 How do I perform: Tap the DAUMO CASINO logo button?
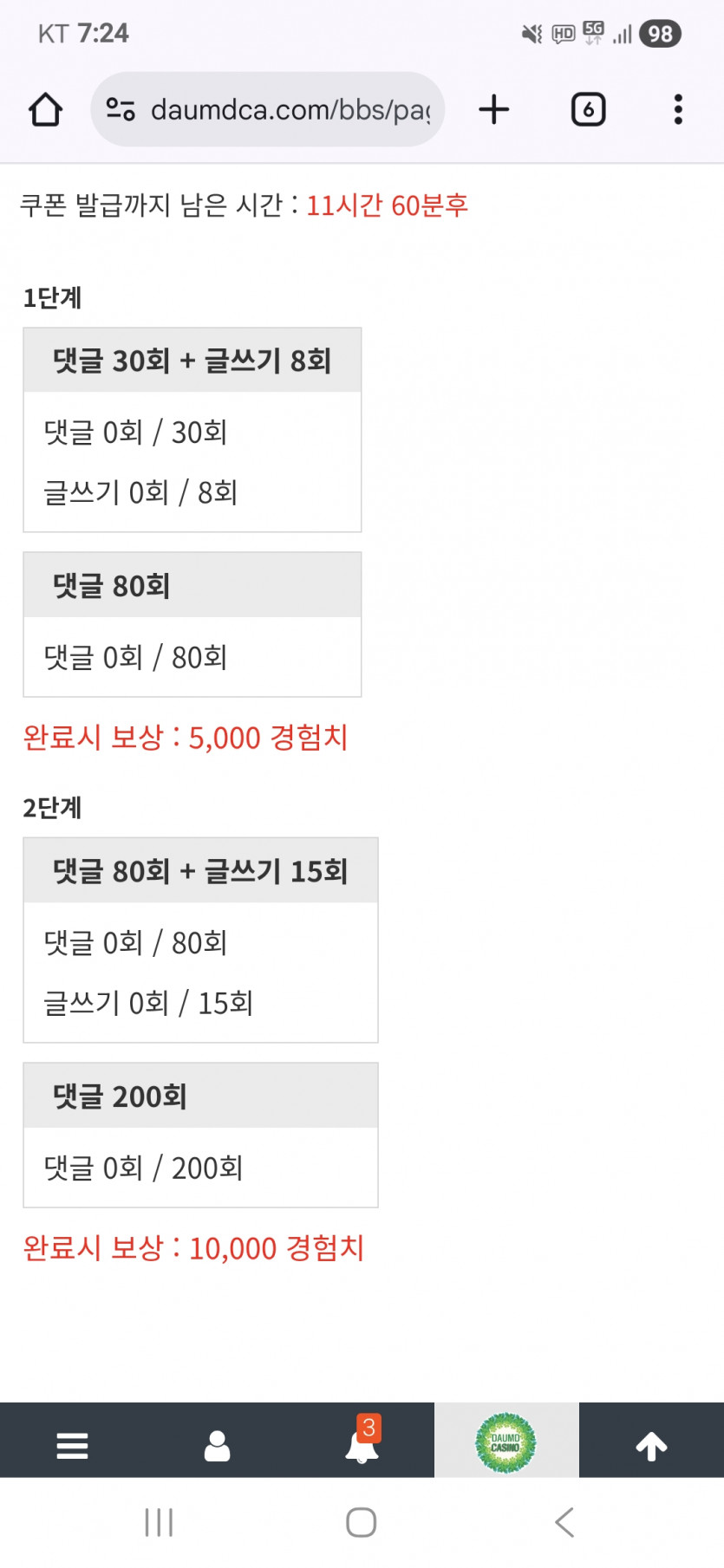coord(506,1440)
